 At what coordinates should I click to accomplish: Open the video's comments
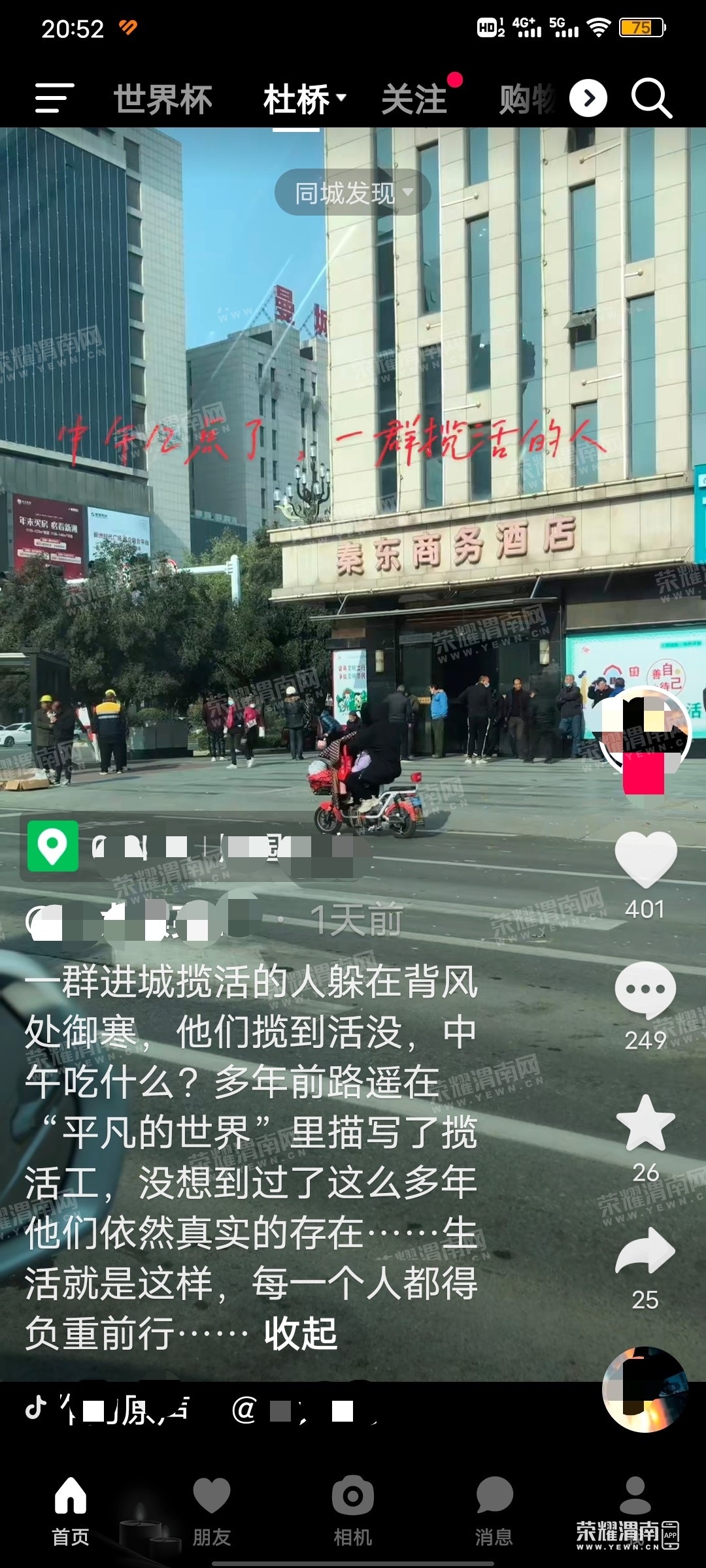pyautogui.click(x=645, y=990)
